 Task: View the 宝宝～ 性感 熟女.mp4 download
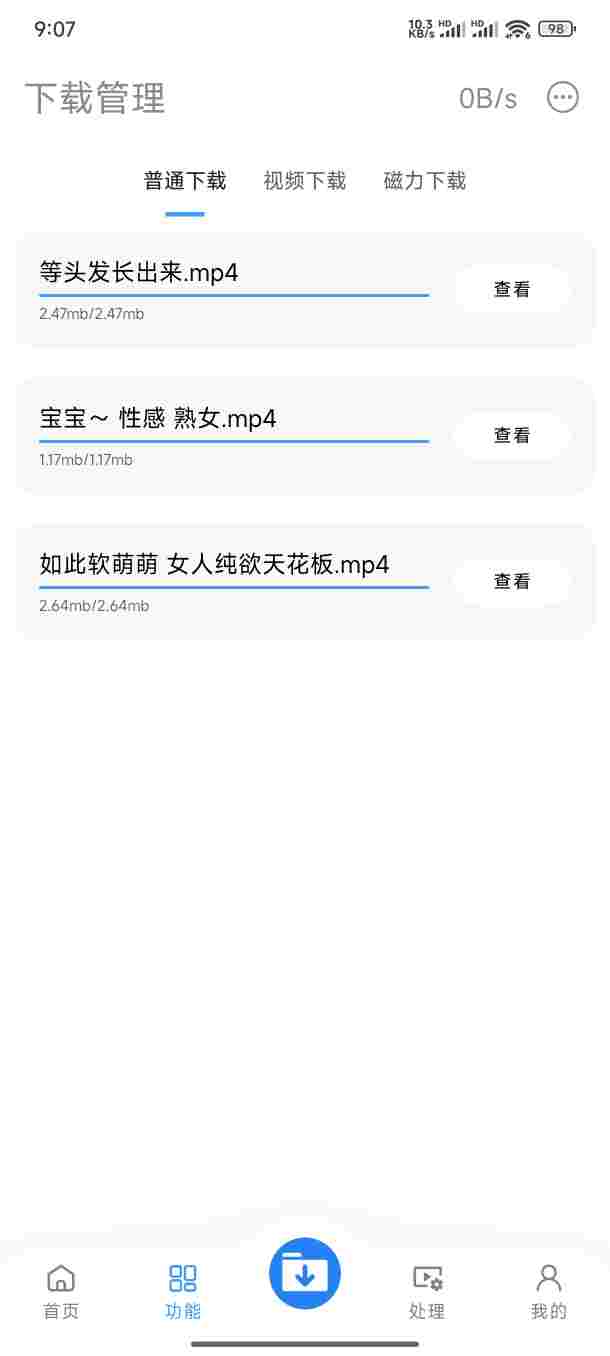[x=512, y=436]
